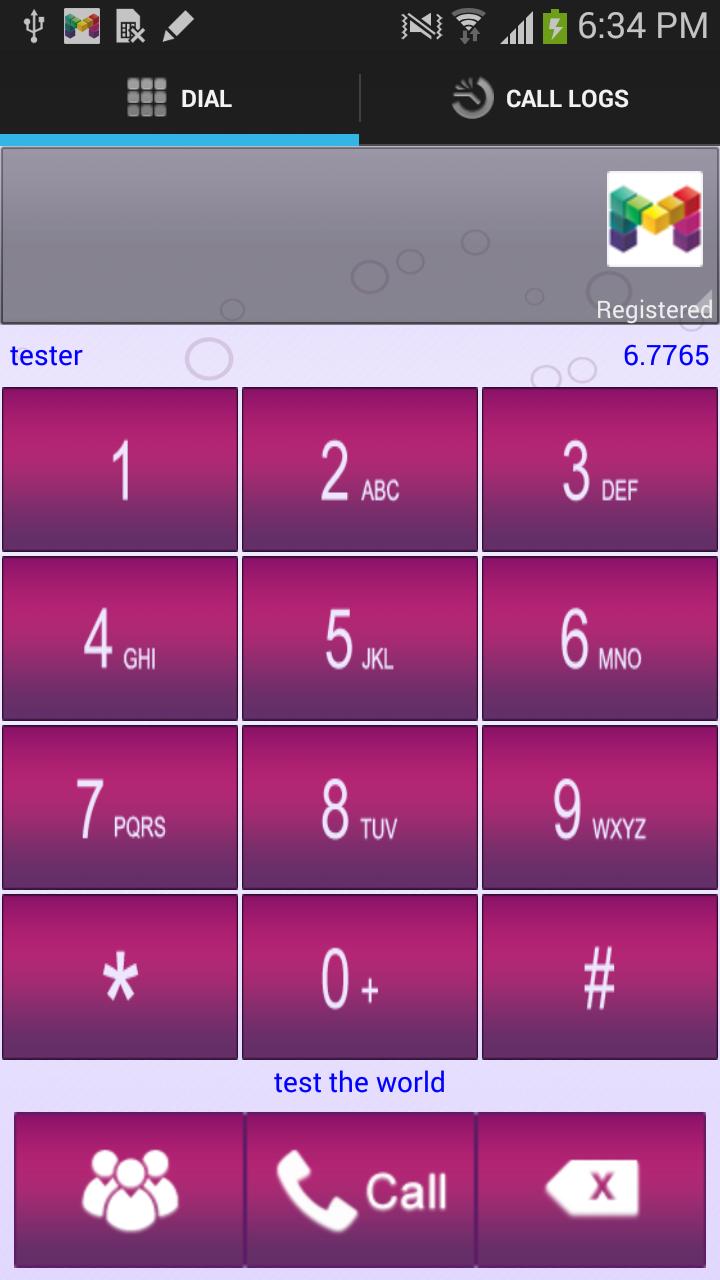This screenshot has width=720, height=1280.
Task: Tap the 4 GHI key
Action: click(120, 638)
